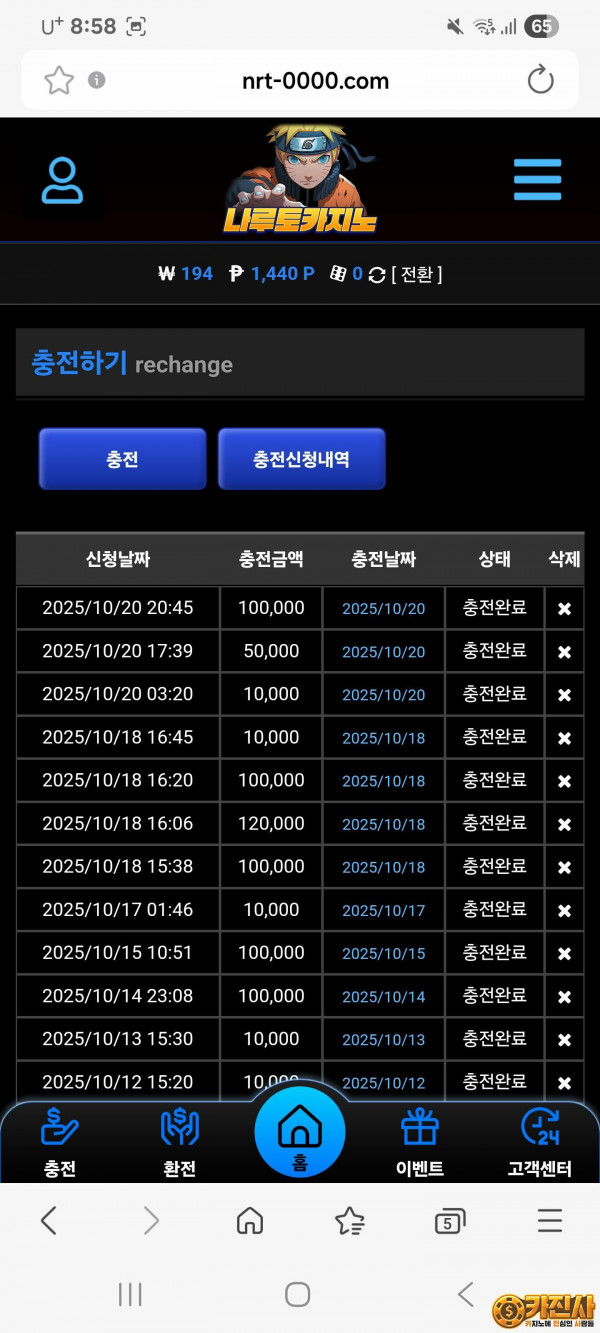Image resolution: width=600 pixels, height=1333 pixels.
Task: Open the 충전신청내역 button
Action: pyautogui.click(x=301, y=459)
